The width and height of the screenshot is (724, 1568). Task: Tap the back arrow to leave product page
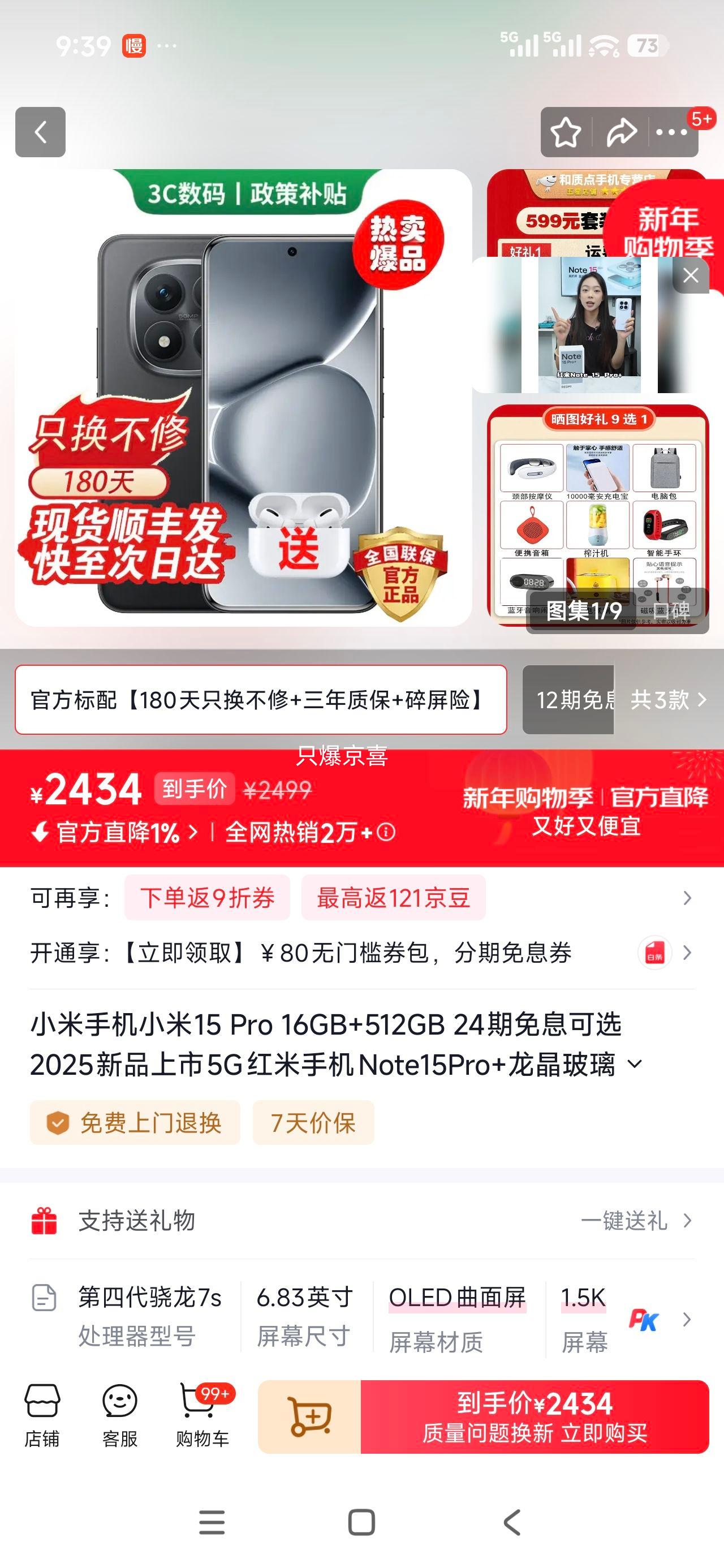tap(40, 133)
